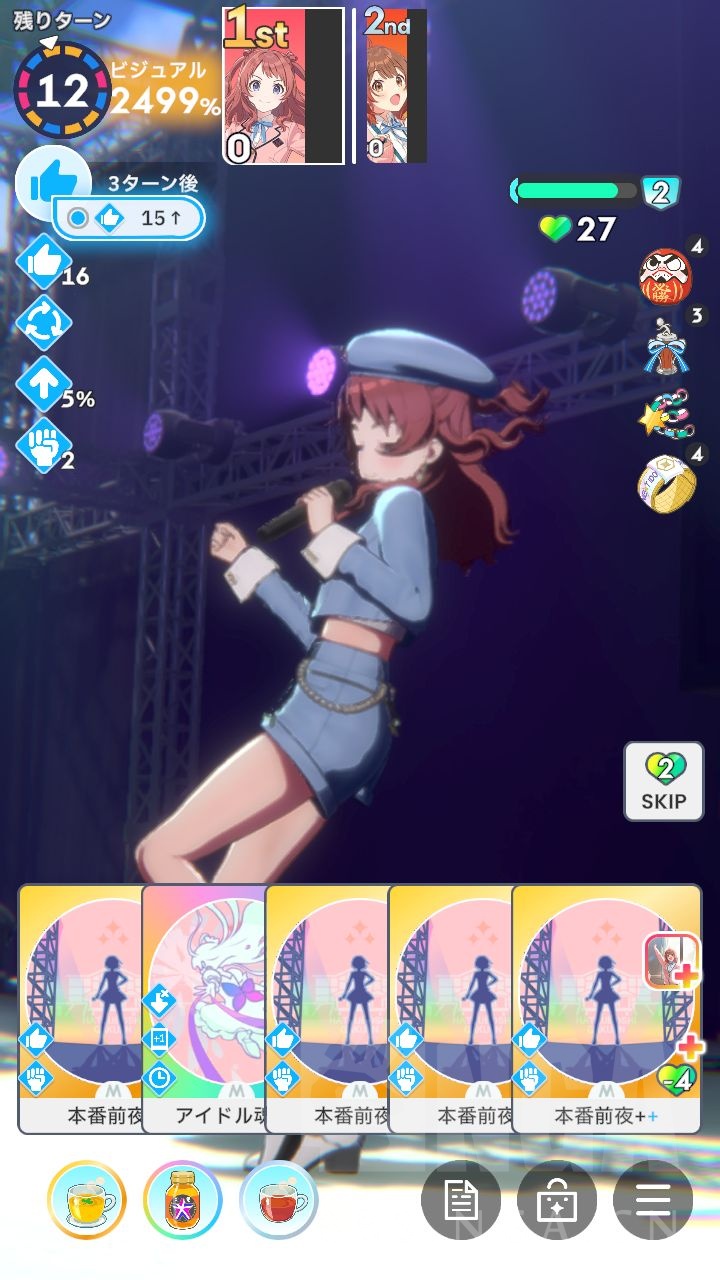Open the document log icon
Image resolution: width=720 pixels, height=1280 pixels.
coord(461,1200)
